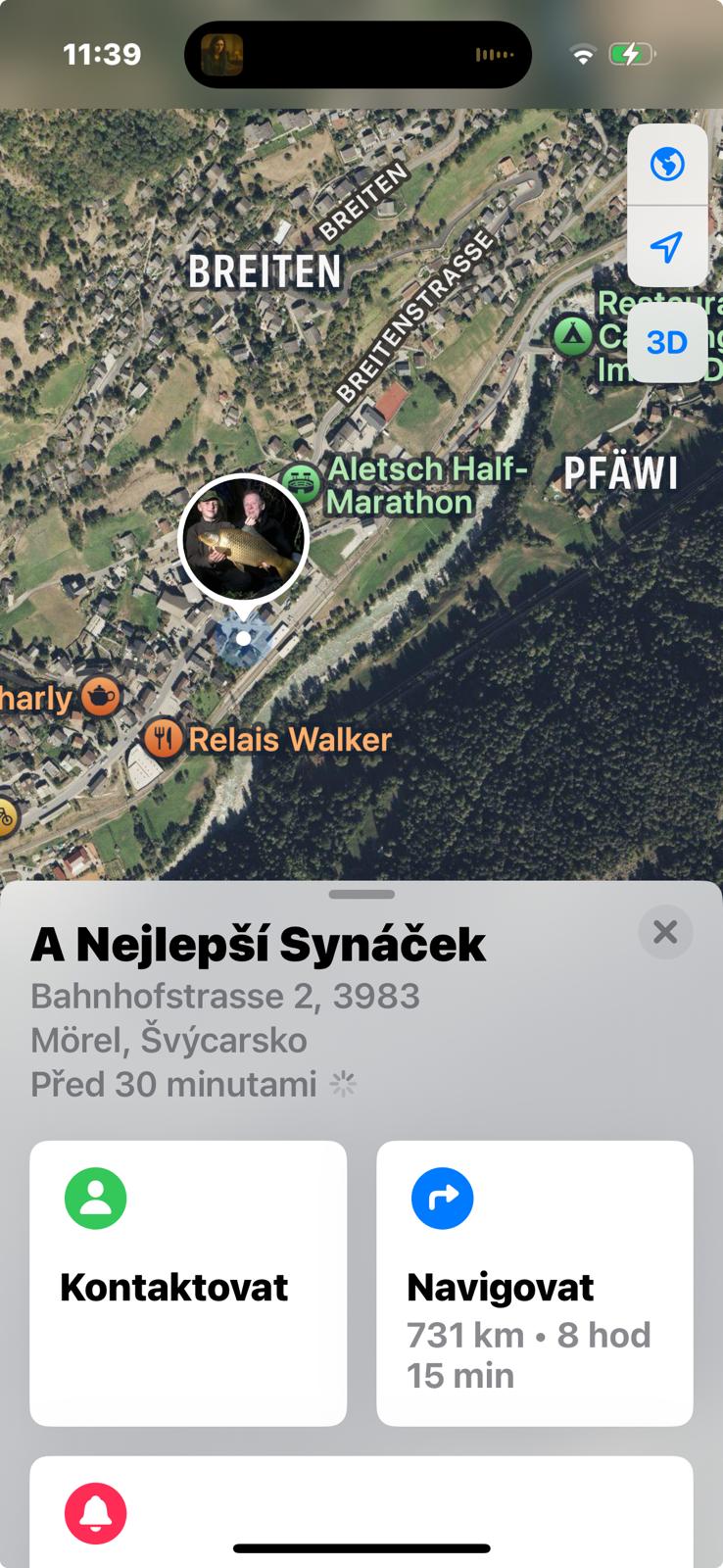Center map on my current location
Screen dimensions: 723x1568
pos(667,246)
